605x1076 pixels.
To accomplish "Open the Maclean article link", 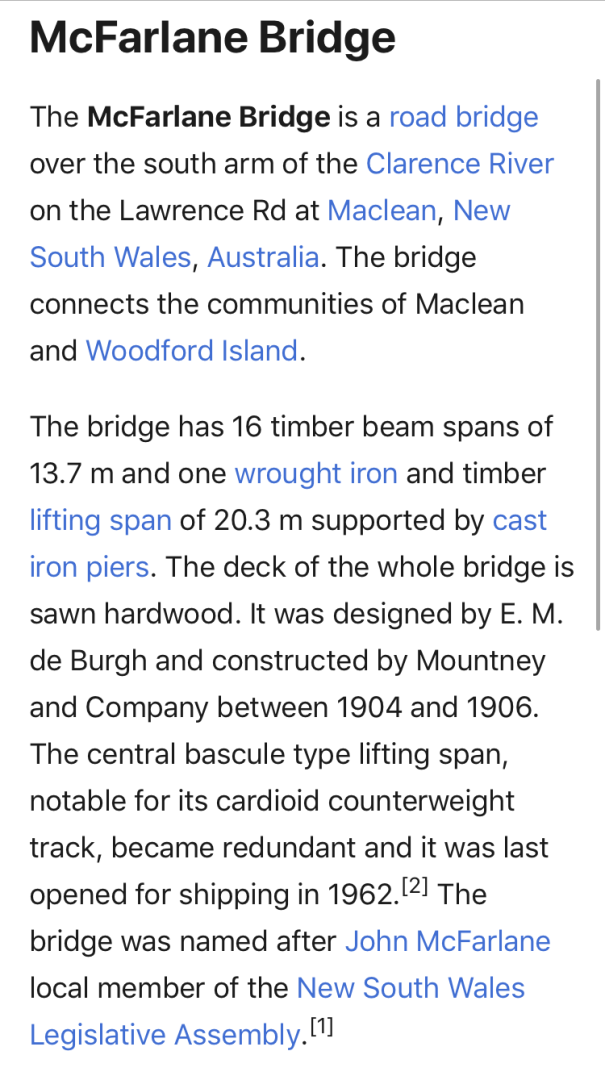I will click(381, 211).
